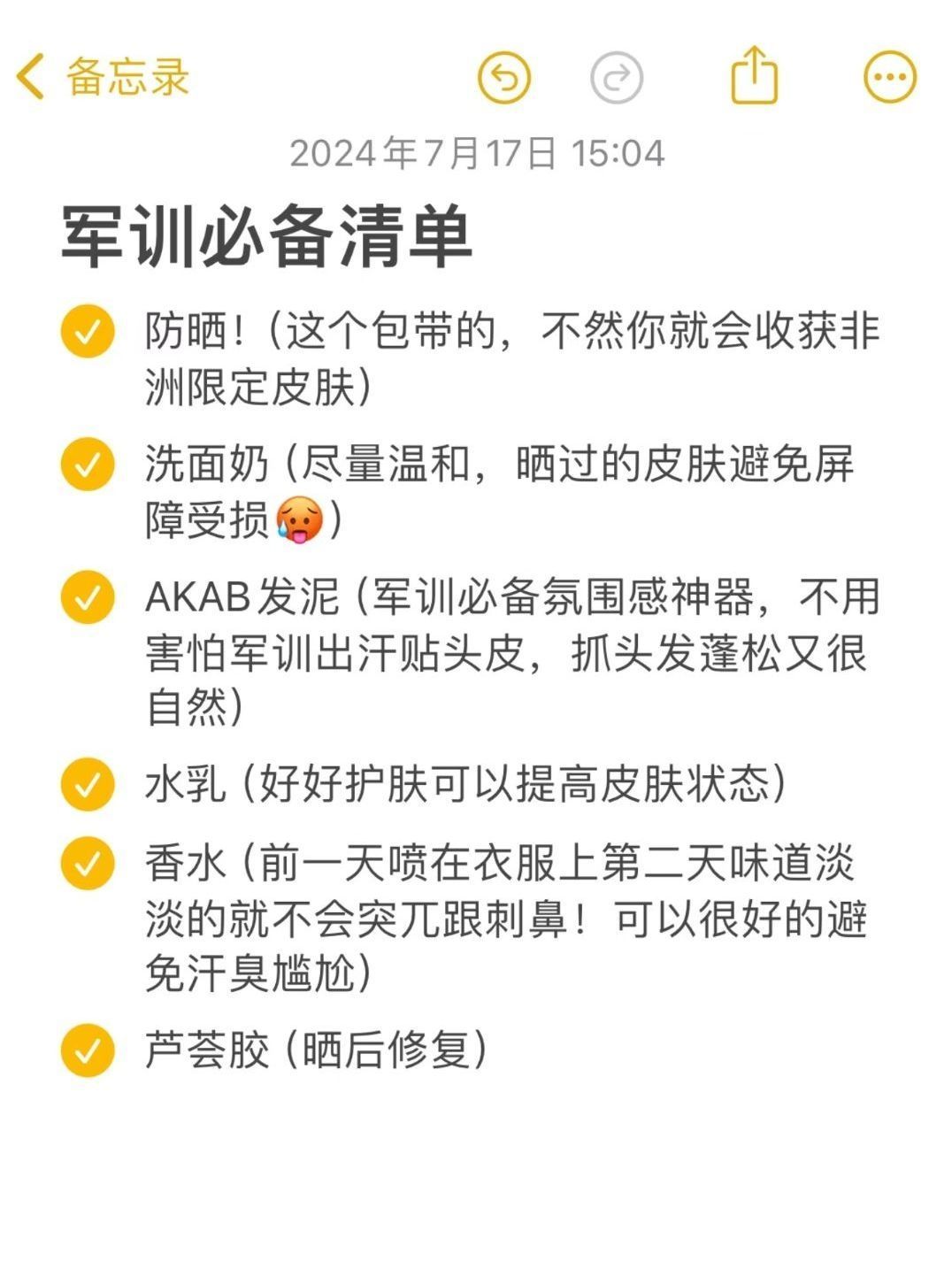Open the more options menu
The height and width of the screenshot is (1269, 952).
[889, 78]
